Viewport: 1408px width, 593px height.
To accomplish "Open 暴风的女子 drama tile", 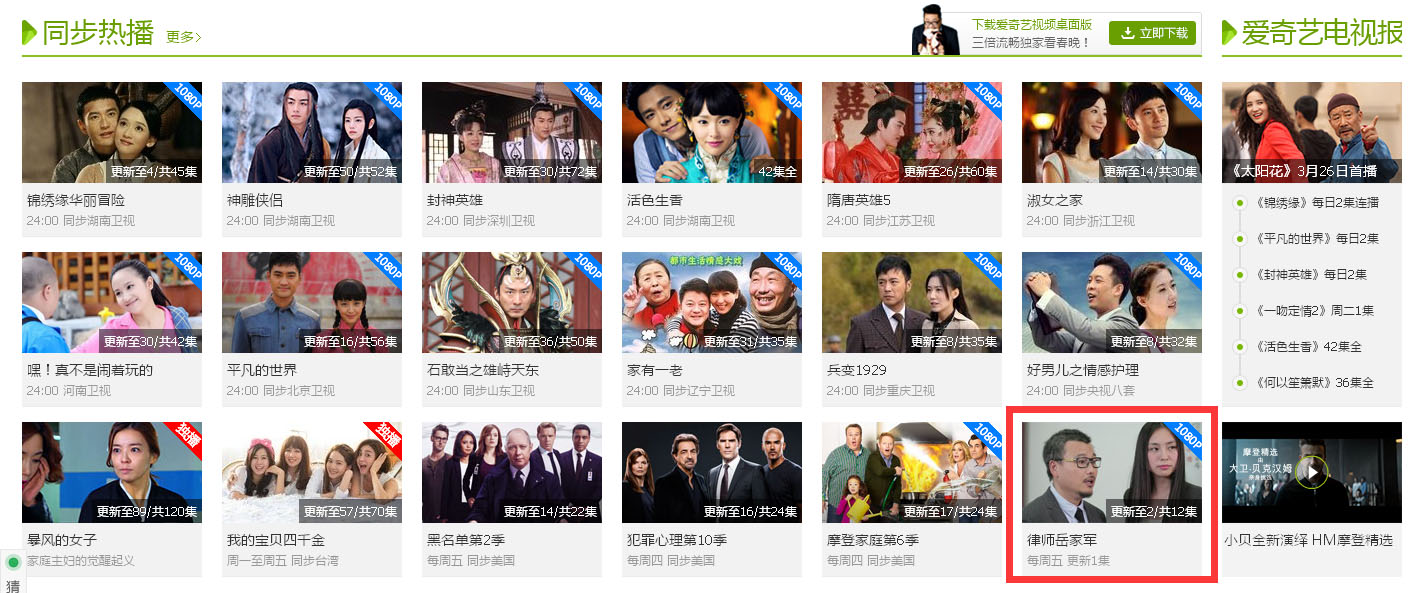I will (111, 472).
